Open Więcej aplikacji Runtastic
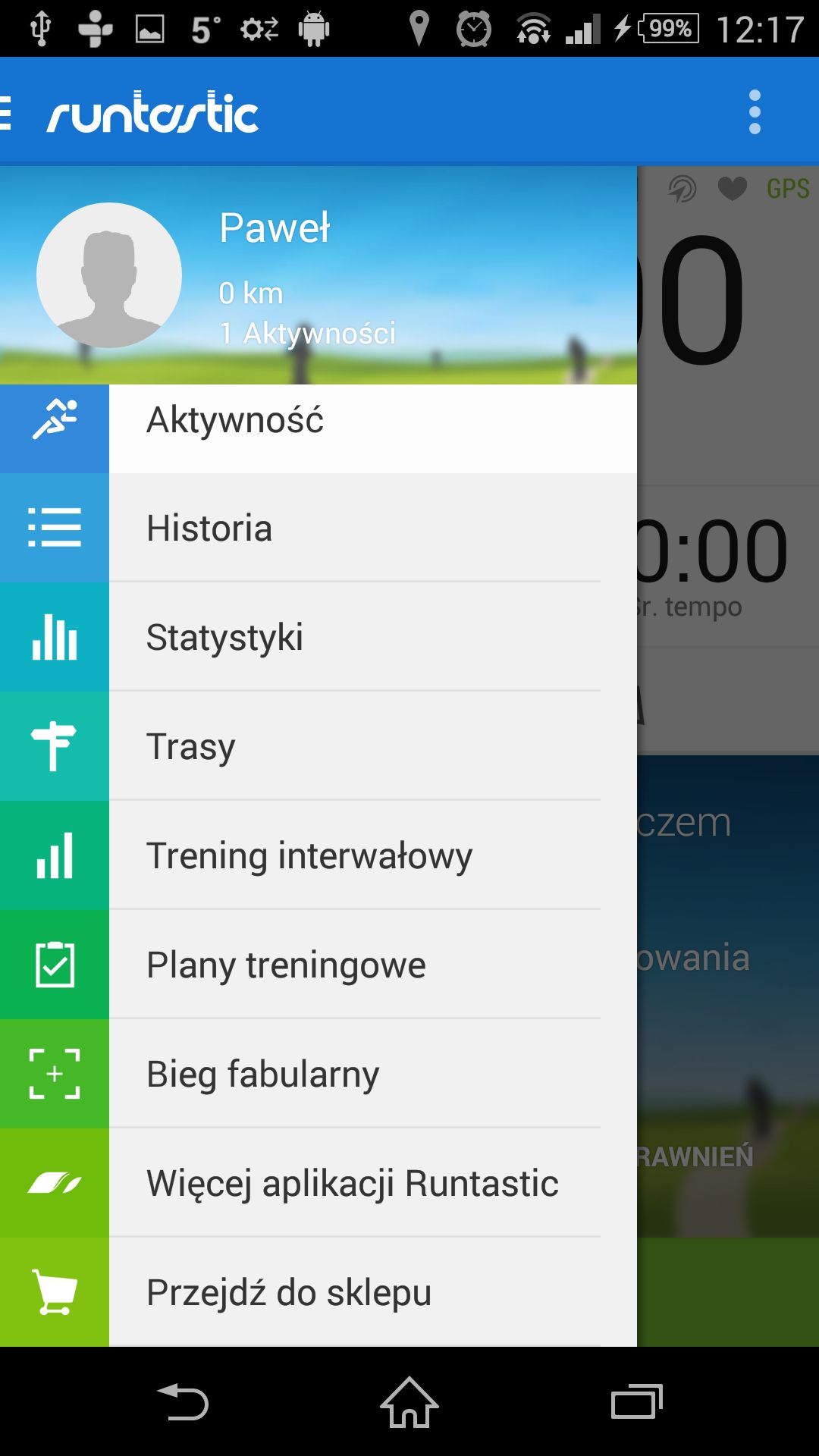819x1456 pixels. (x=318, y=1183)
